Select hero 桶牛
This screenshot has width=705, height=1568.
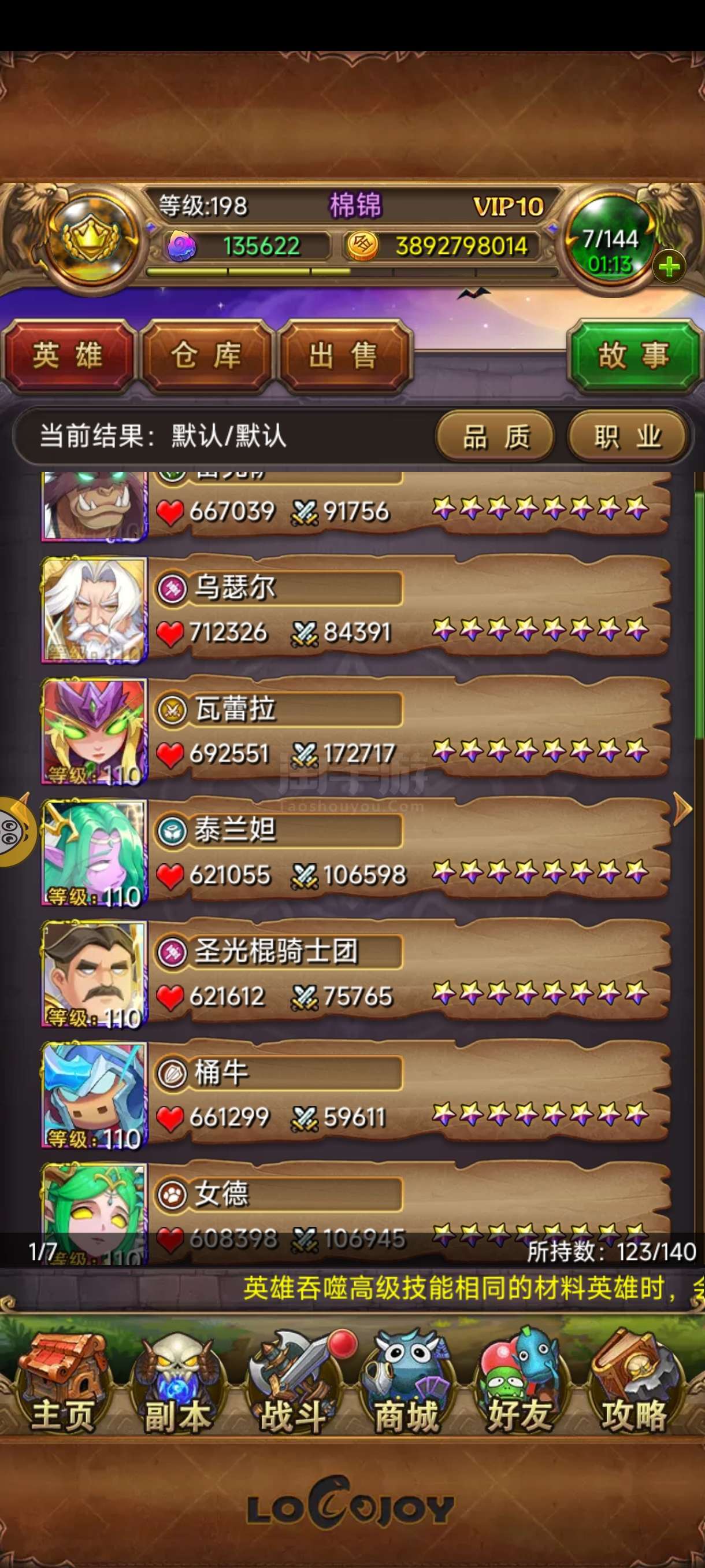point(356,1095)
